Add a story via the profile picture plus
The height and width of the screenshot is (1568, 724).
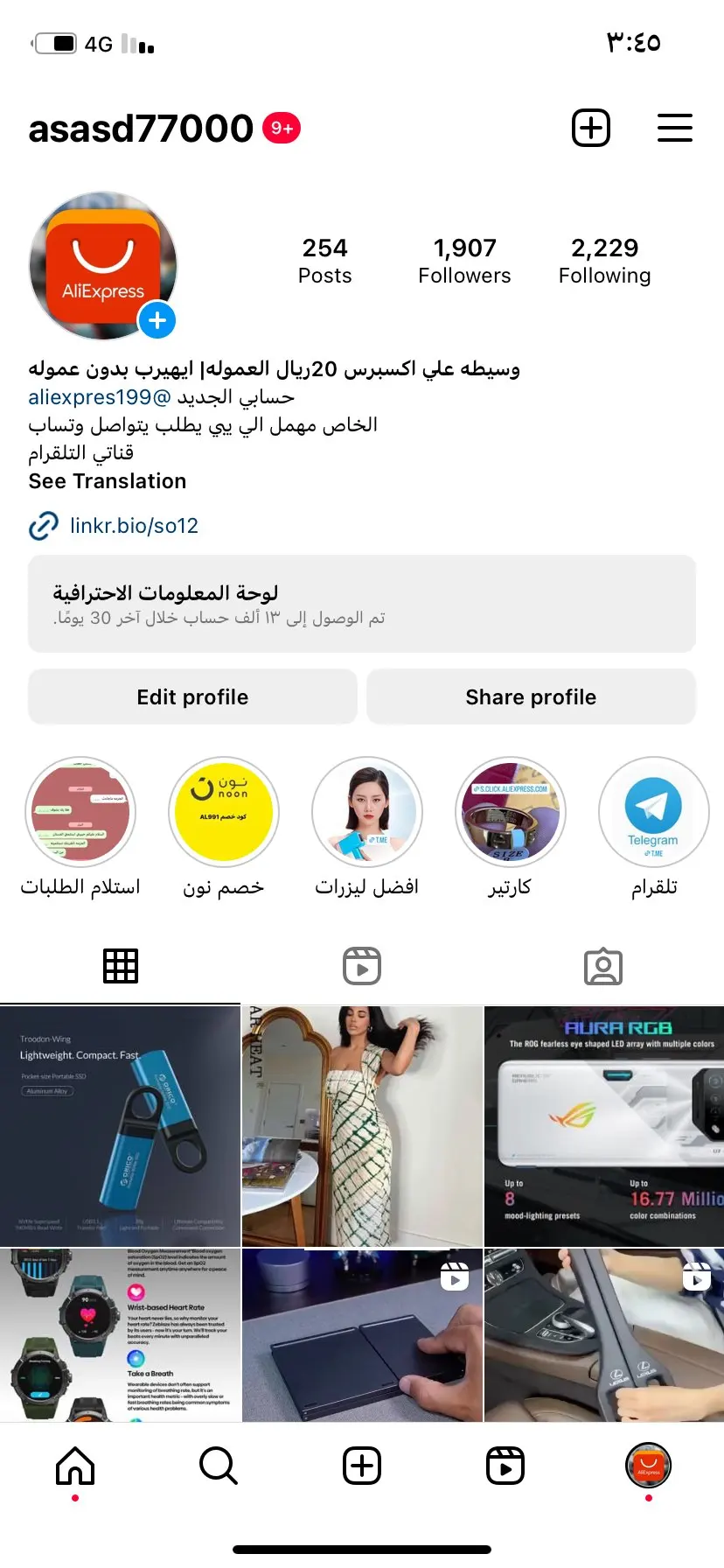coord(157,320)
